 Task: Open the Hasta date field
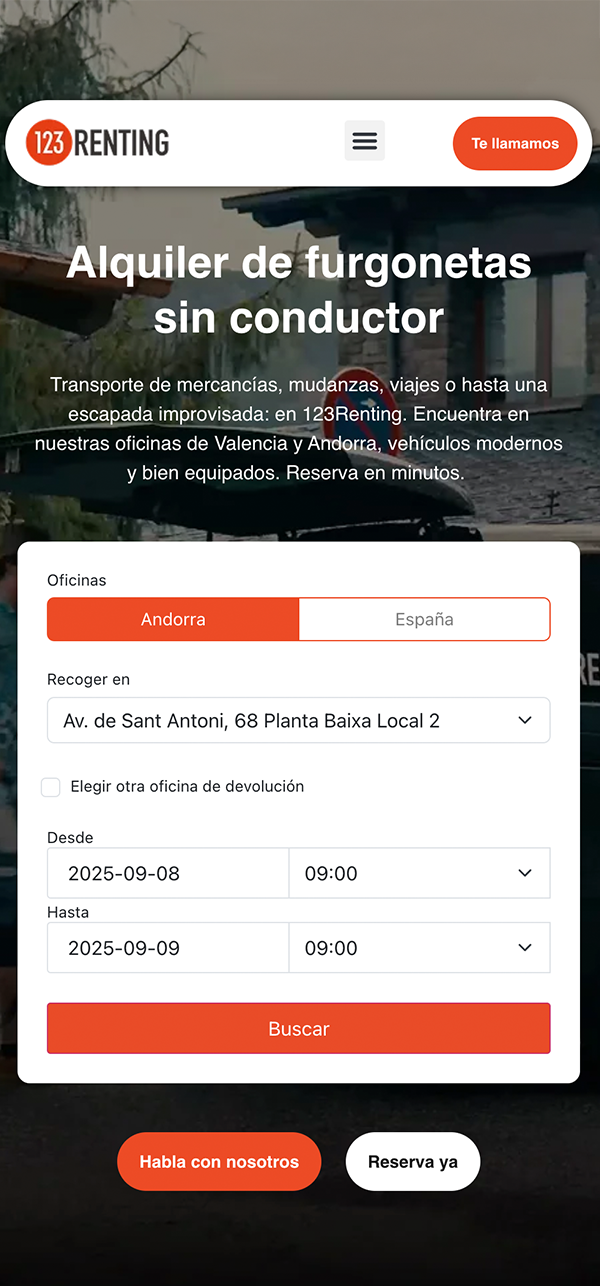pos(167,948)
